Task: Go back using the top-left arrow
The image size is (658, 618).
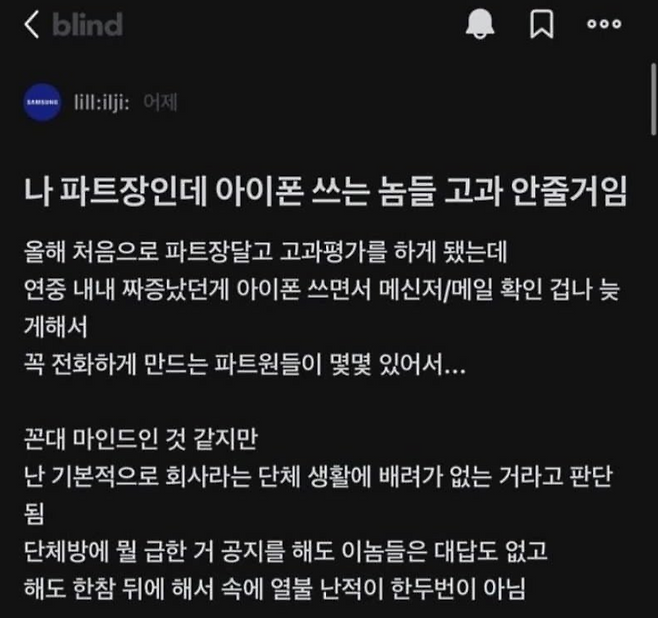Action: (33, 25)
